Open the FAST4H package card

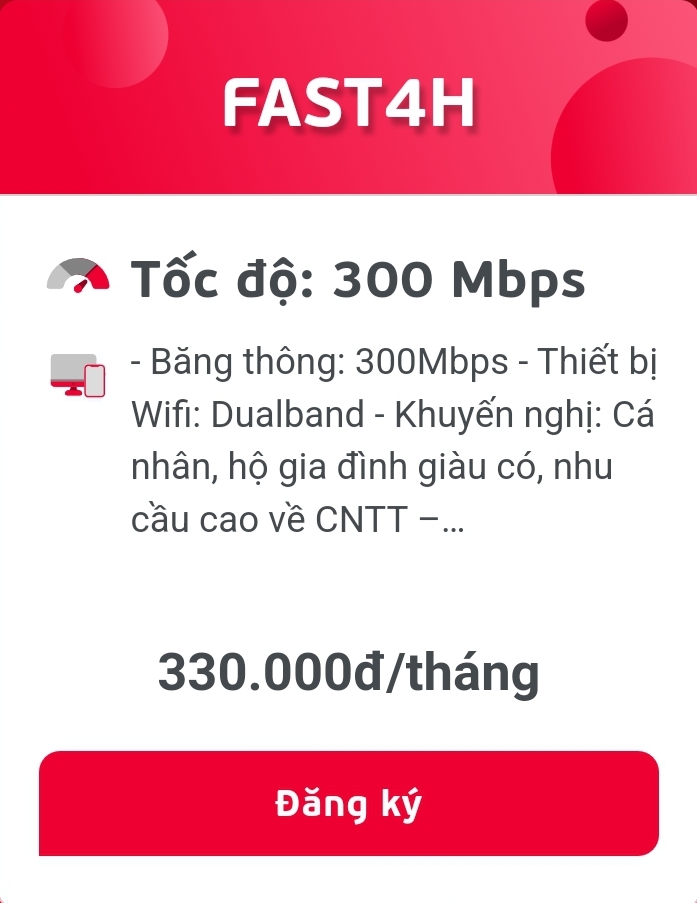(348, 104)
